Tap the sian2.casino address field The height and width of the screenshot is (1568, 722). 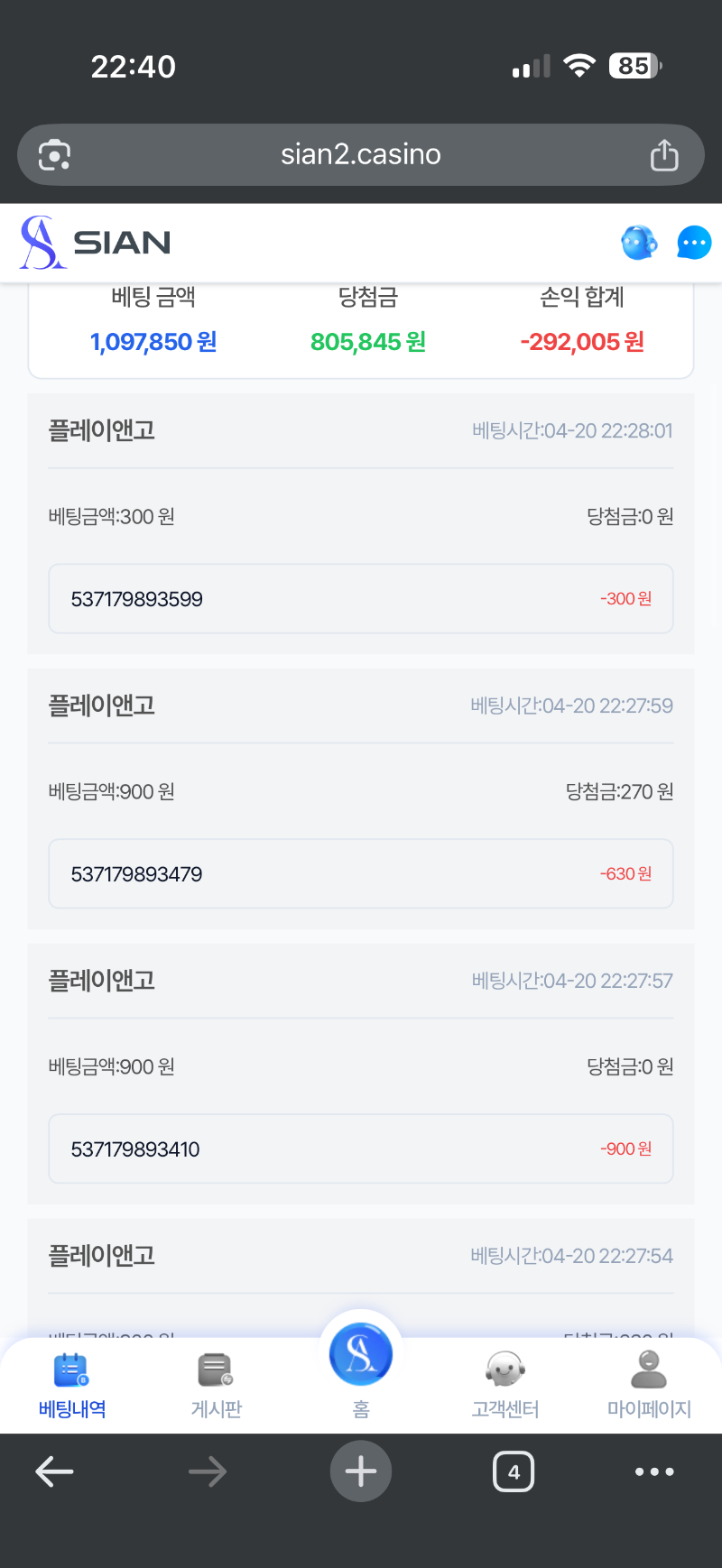[x=361, y=155]
